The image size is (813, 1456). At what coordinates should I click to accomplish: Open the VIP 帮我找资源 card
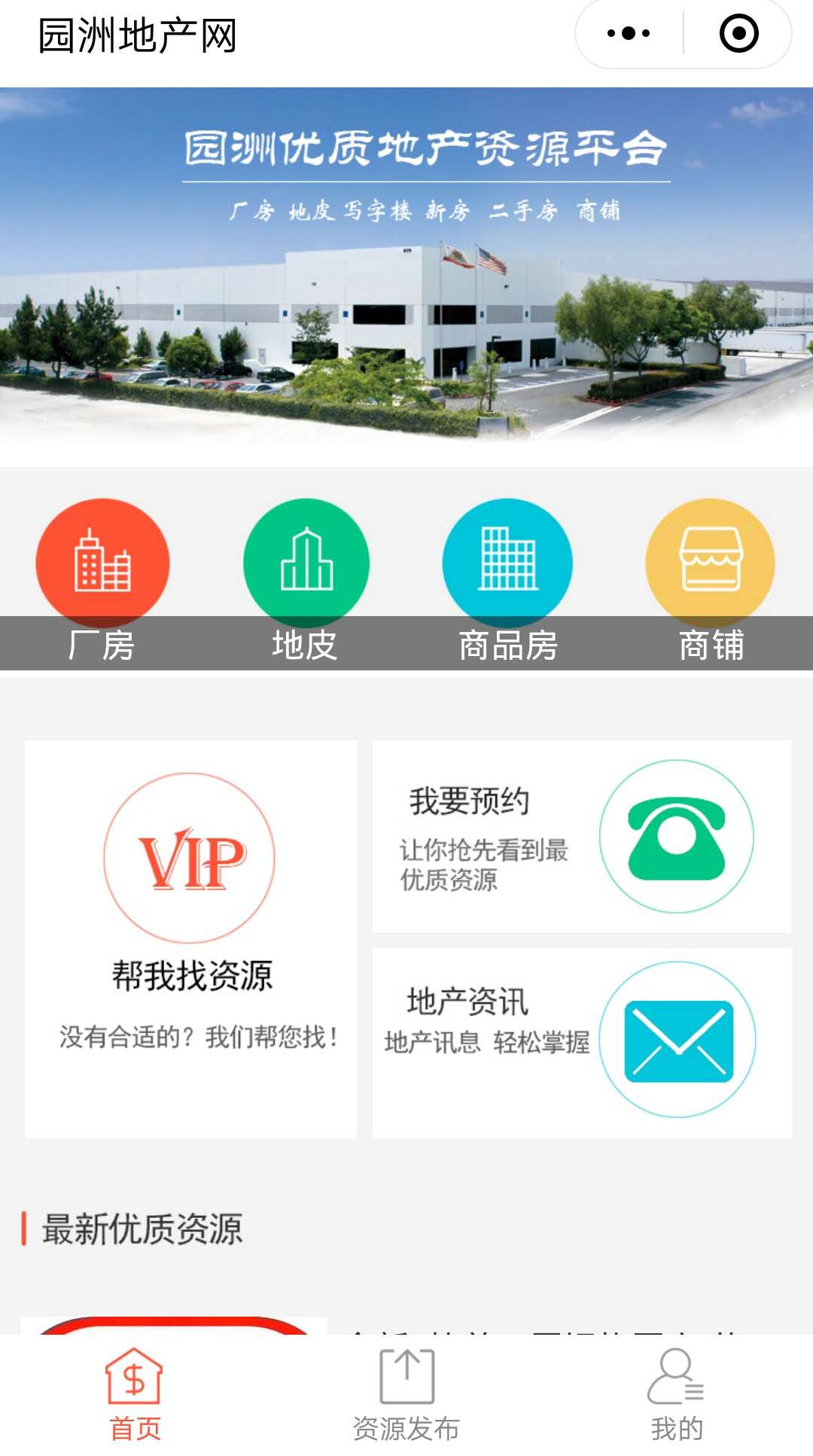click(190, 938)
